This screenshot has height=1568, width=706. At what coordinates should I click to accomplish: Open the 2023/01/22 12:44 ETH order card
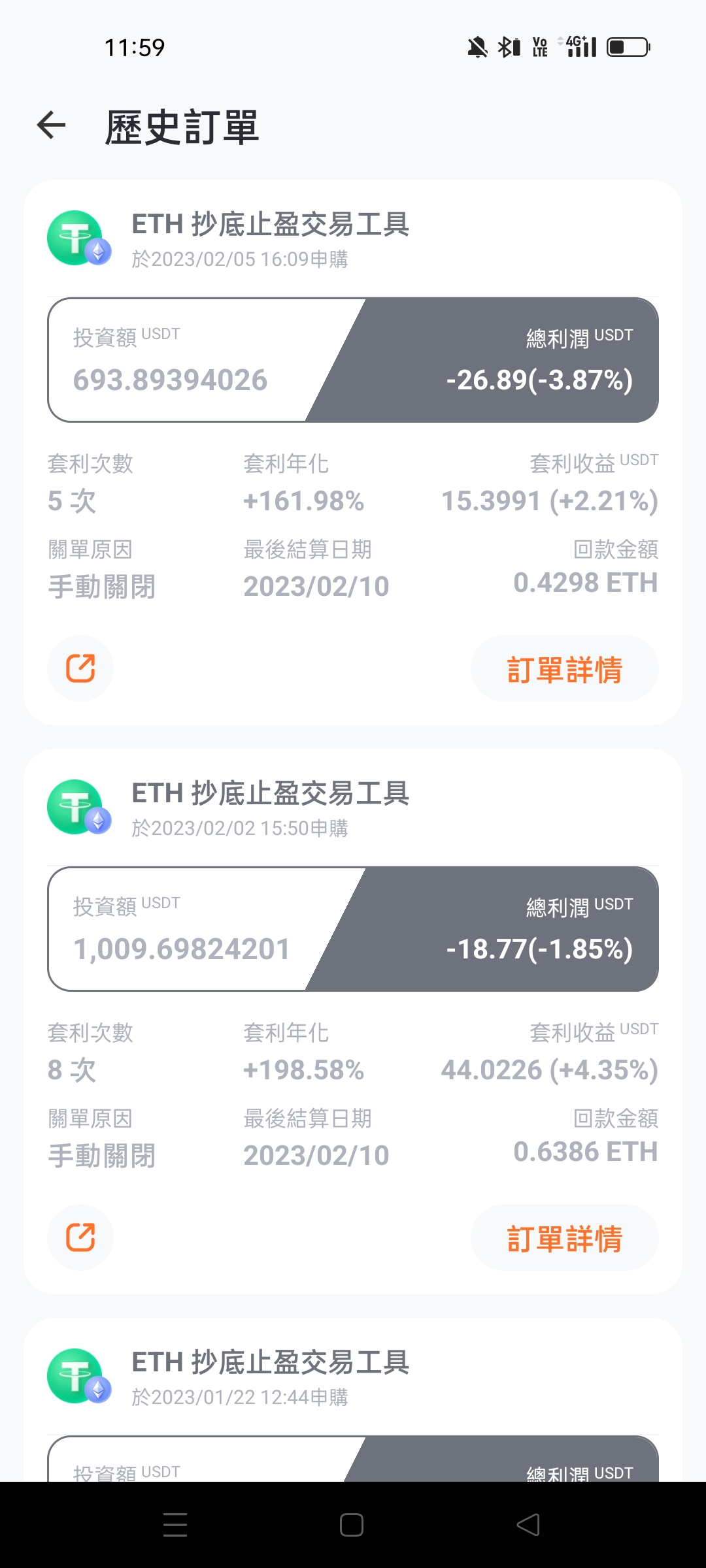353,1399
